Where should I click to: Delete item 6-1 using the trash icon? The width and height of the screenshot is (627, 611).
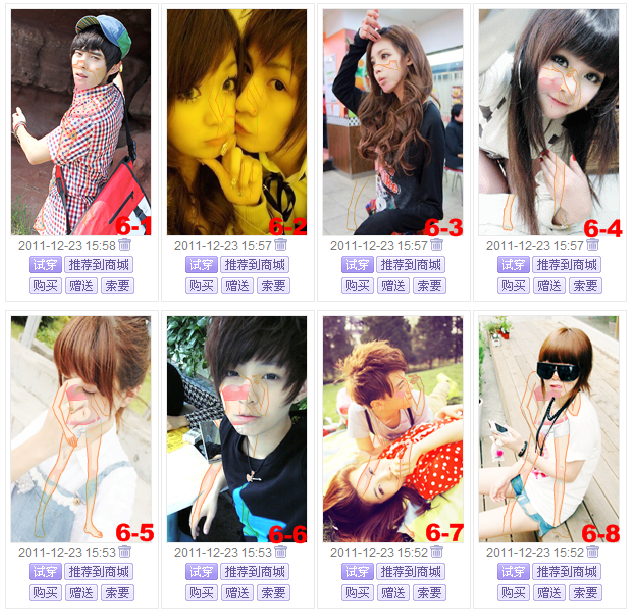click(124, 245)
